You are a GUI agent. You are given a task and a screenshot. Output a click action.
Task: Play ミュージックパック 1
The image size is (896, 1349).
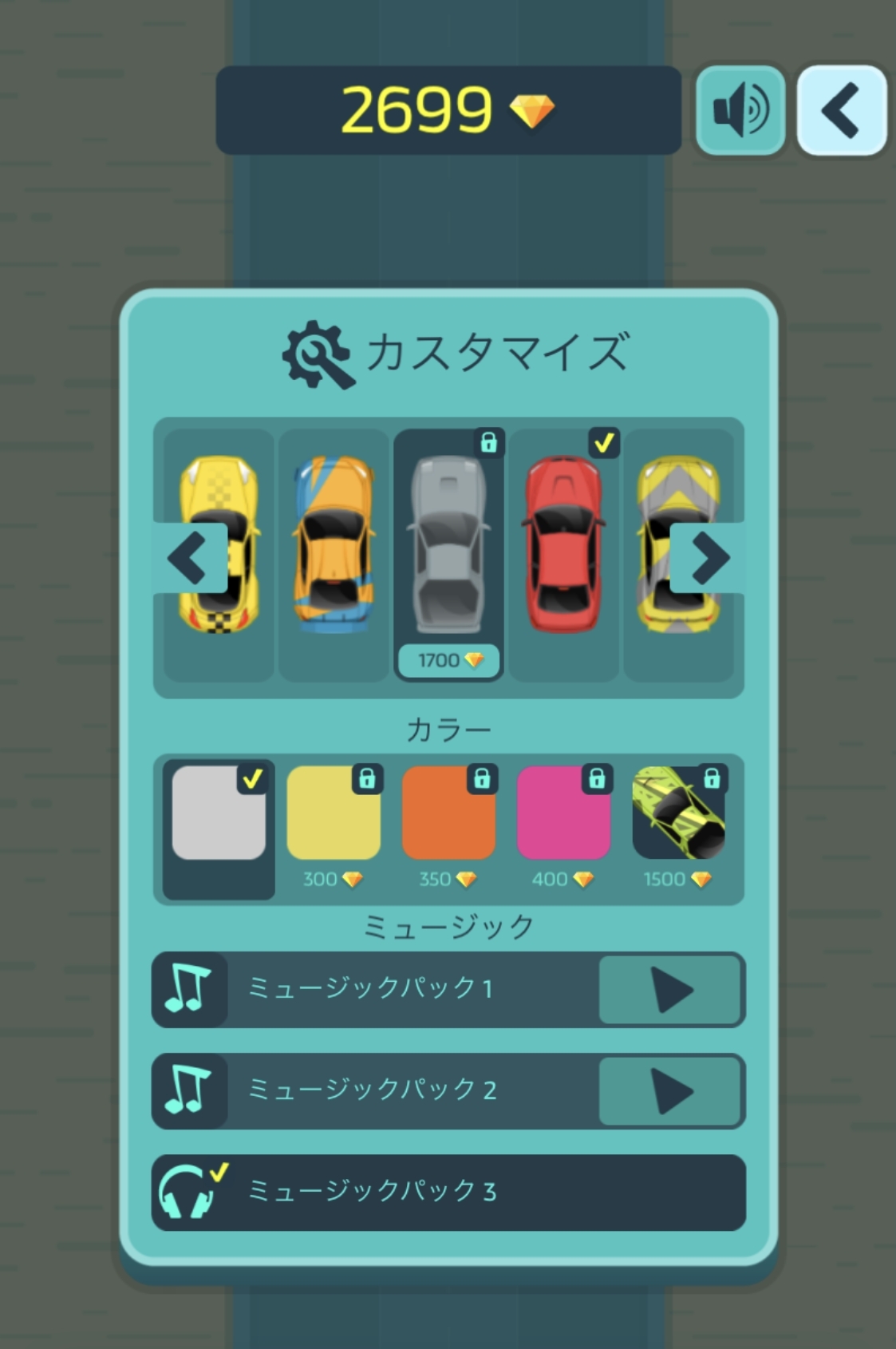(x=670, y=990)
